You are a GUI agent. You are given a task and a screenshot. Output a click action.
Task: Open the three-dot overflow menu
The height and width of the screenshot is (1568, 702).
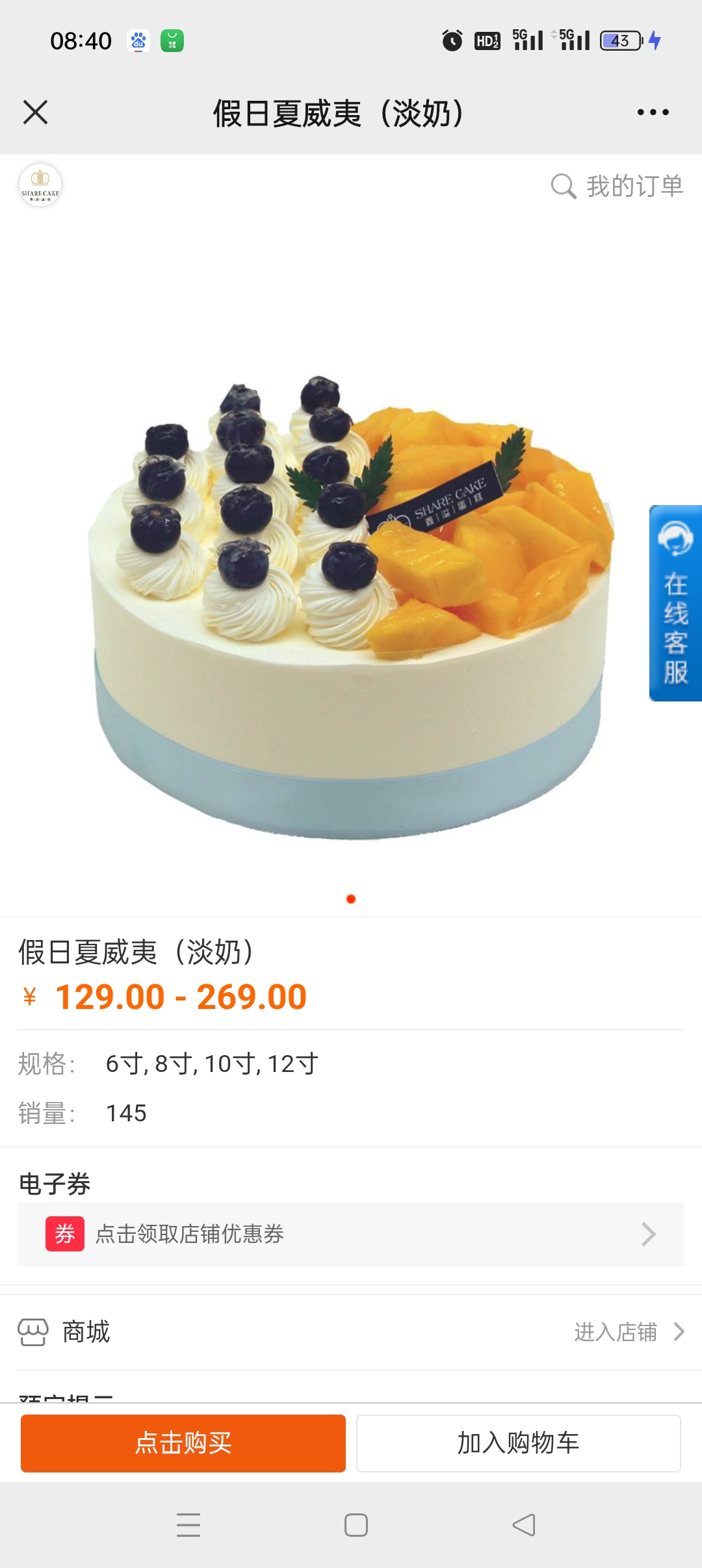tap(653, 112)
